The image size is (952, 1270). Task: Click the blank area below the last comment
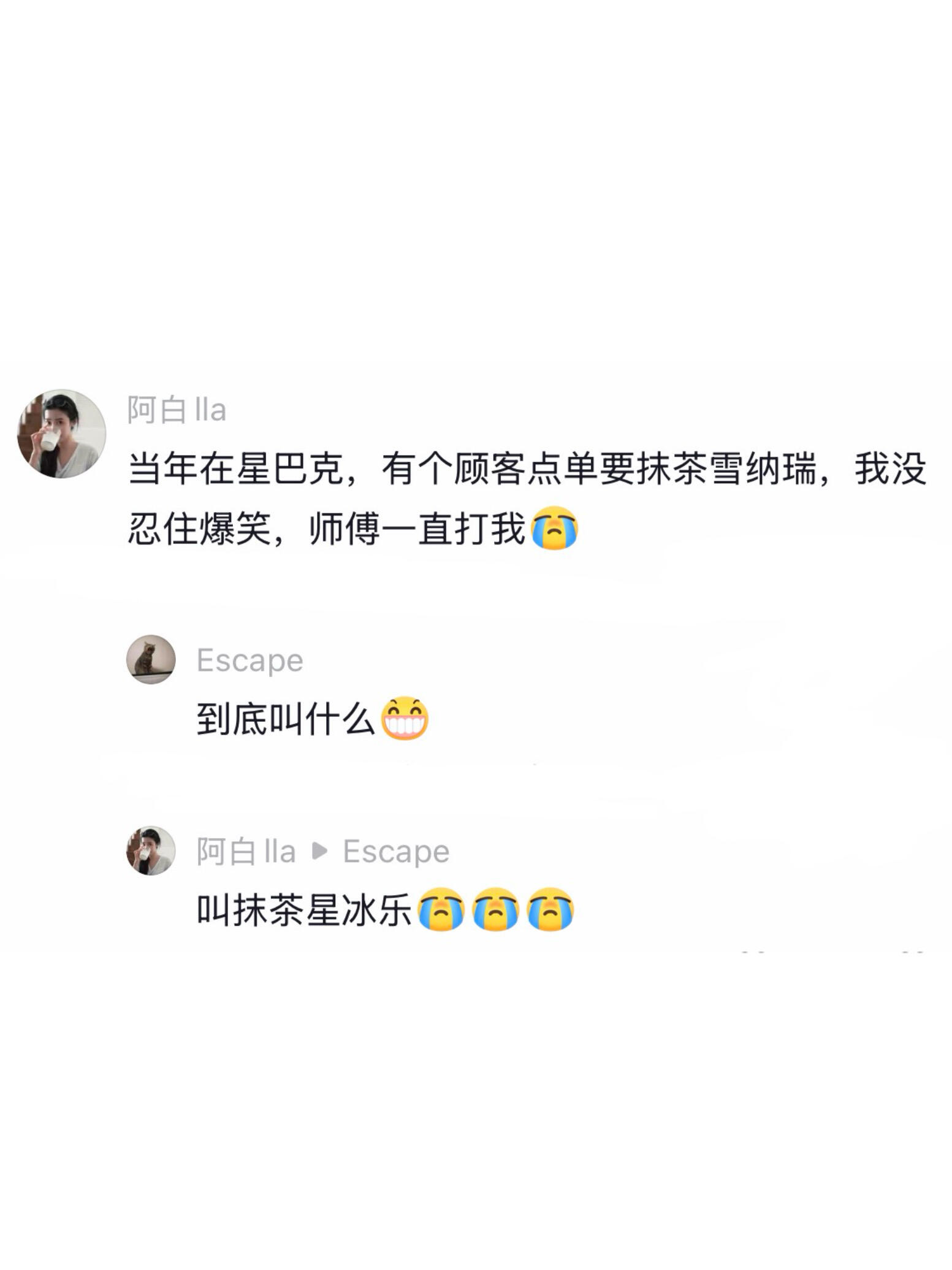point(476,1073)
